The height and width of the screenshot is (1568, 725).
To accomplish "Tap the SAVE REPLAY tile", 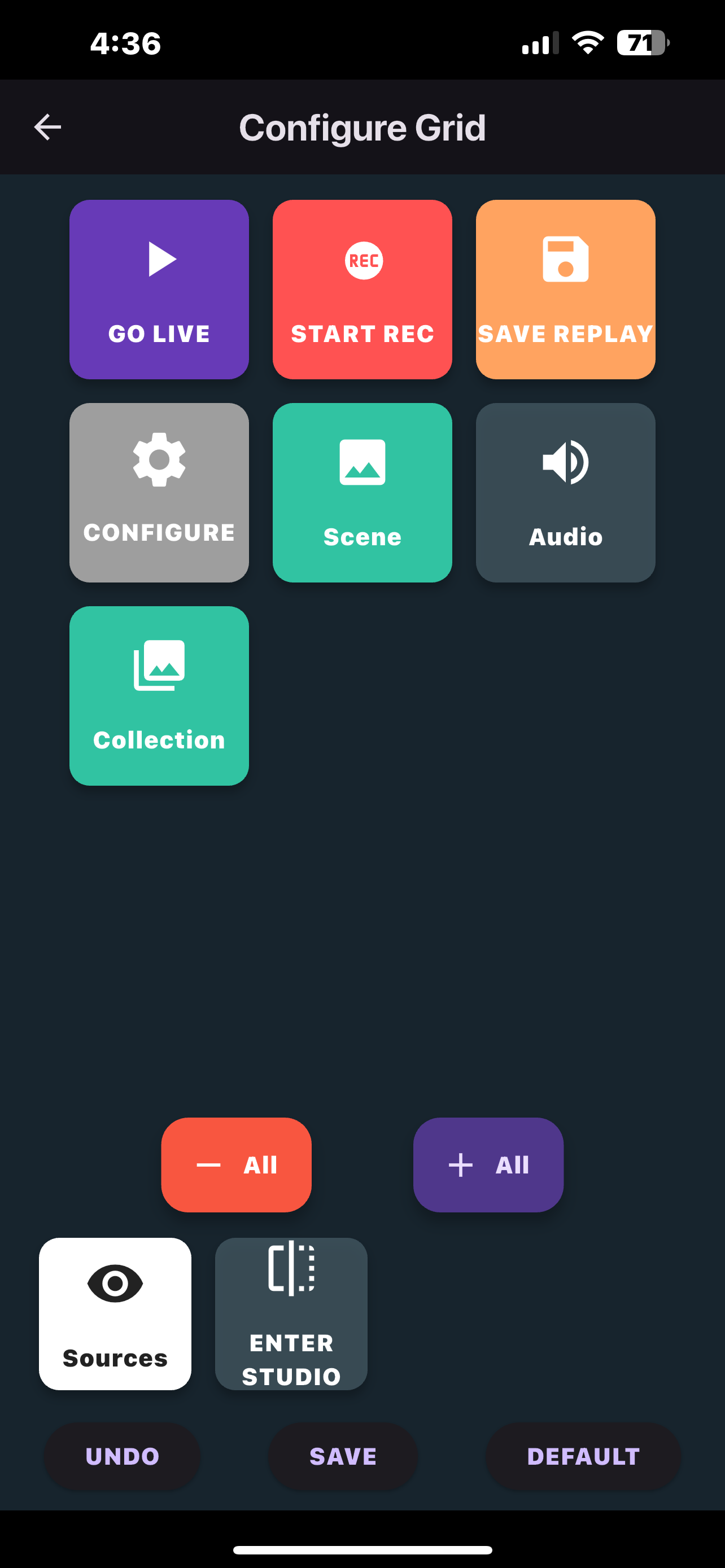I will [565, 289].
